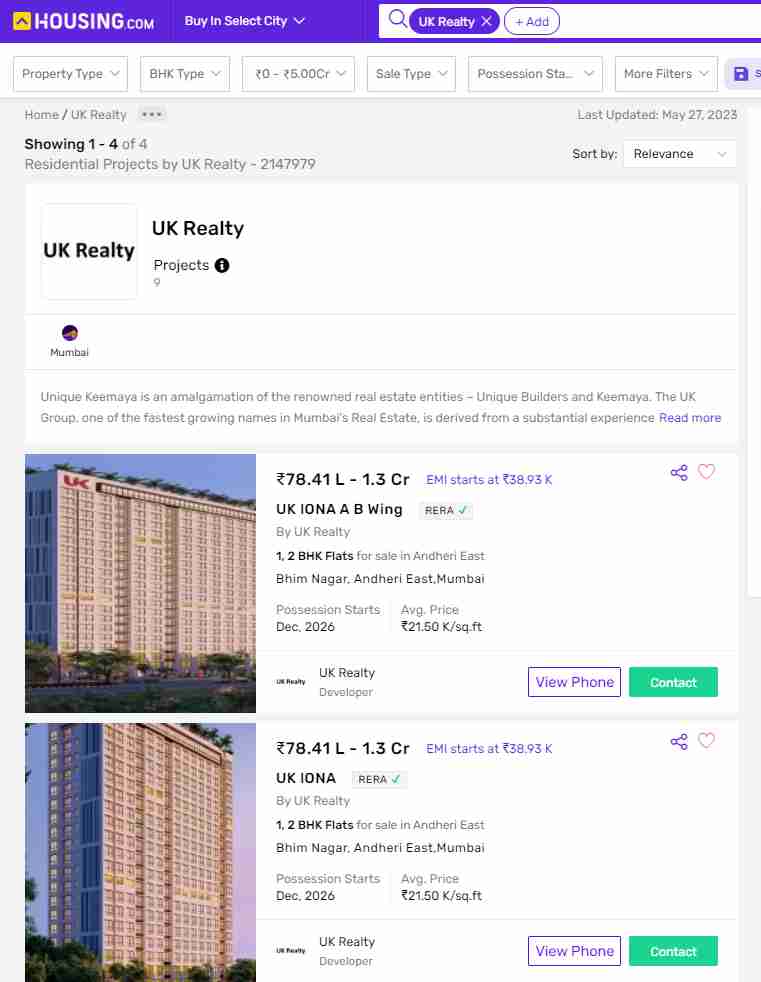View Phone for UK IONA A B Wing

point(574,682)
